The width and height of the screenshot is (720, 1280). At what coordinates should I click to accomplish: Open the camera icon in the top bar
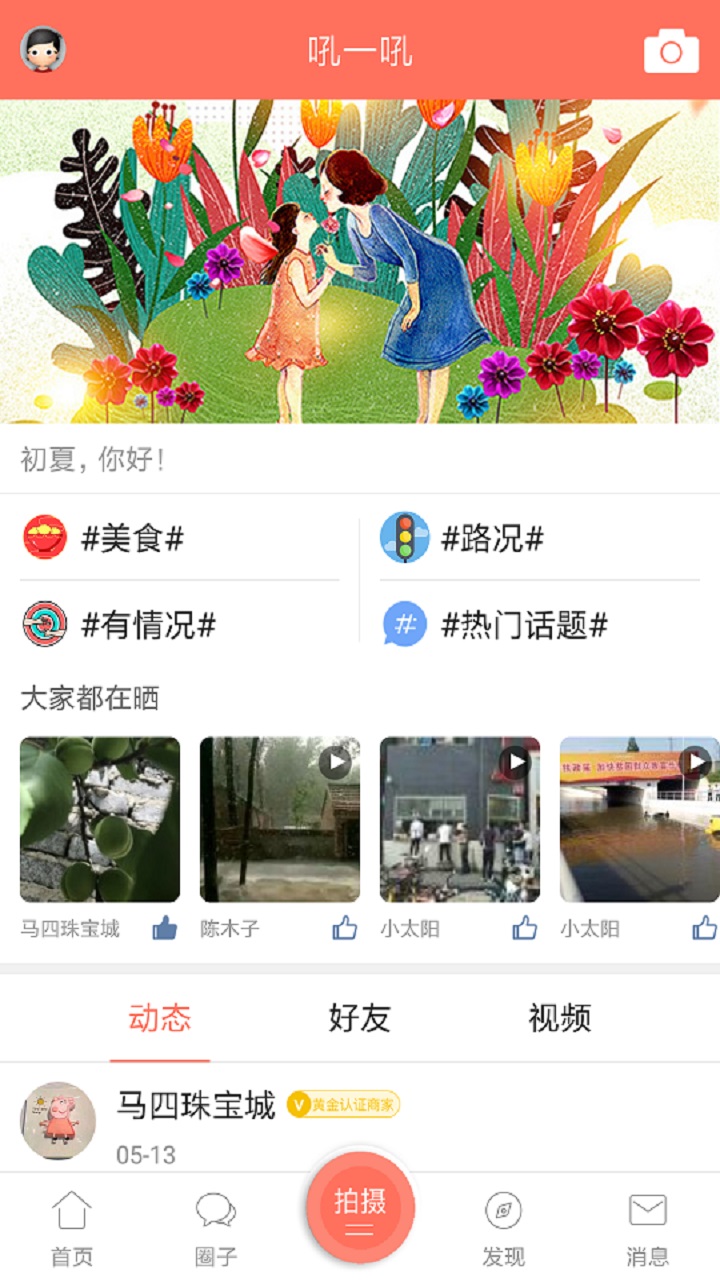[x=670, y=49]
